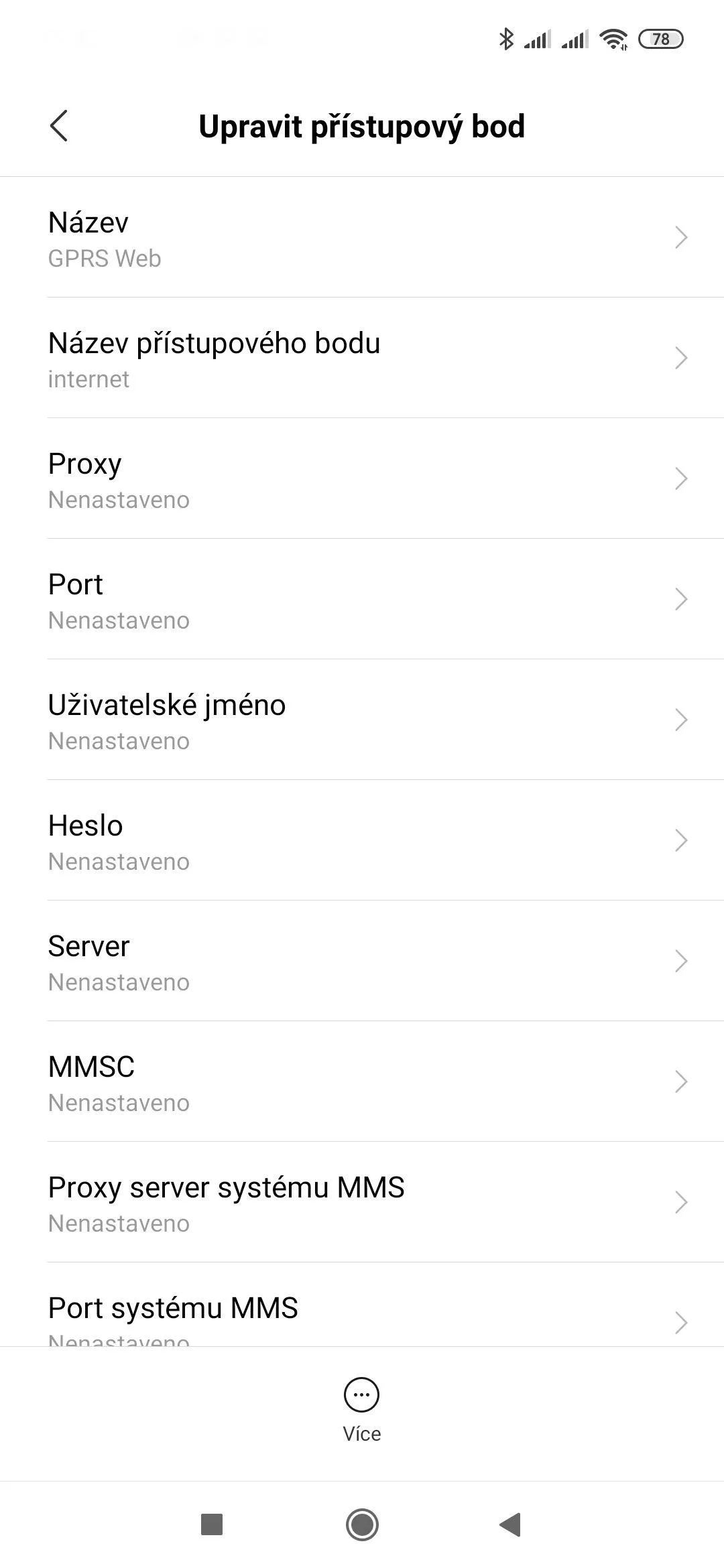
Task: Open the Server setting
Action: [362, 961]
